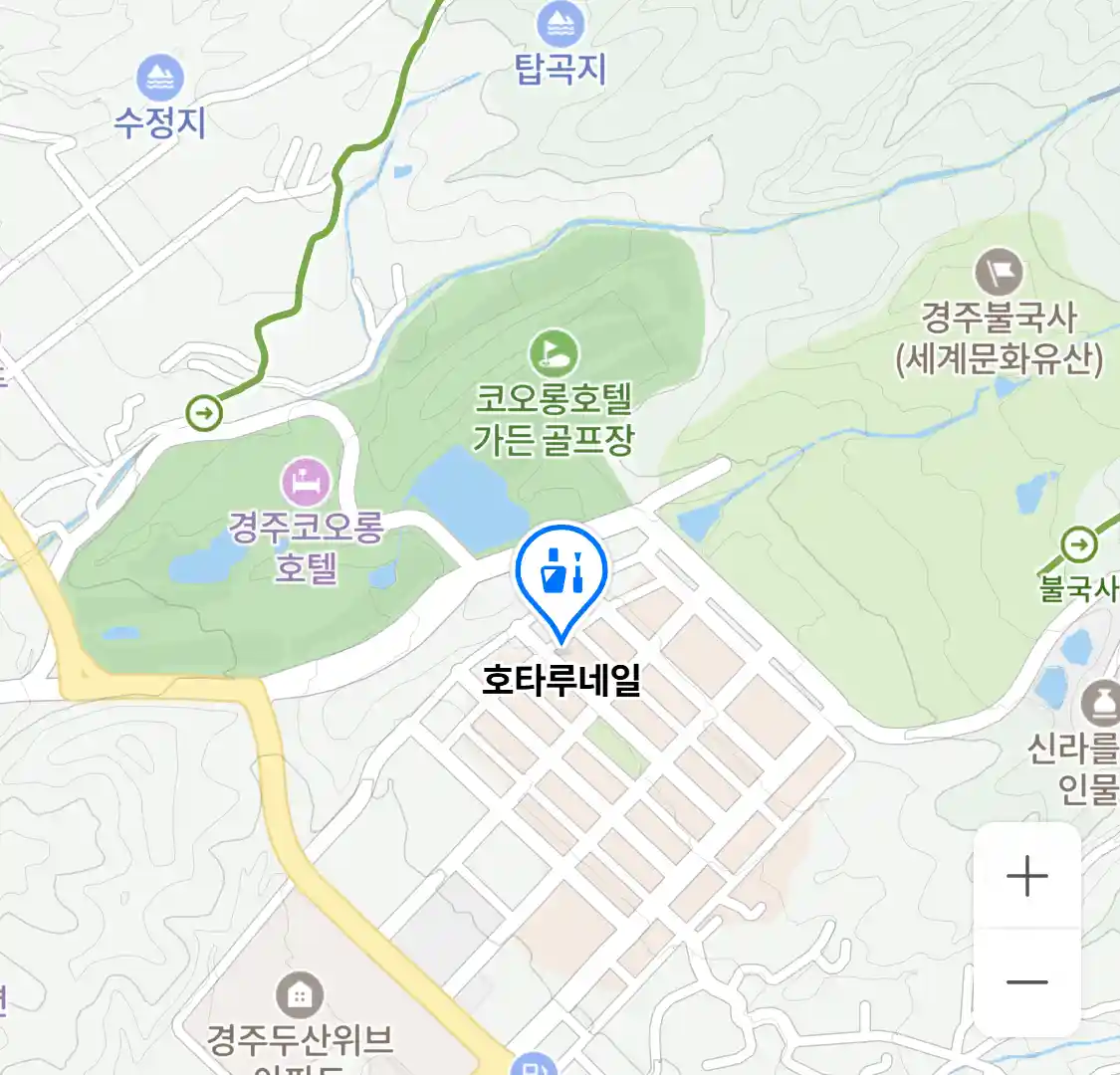Open the 경주코오롱호텔 place marker

click(x=306, y=482)
